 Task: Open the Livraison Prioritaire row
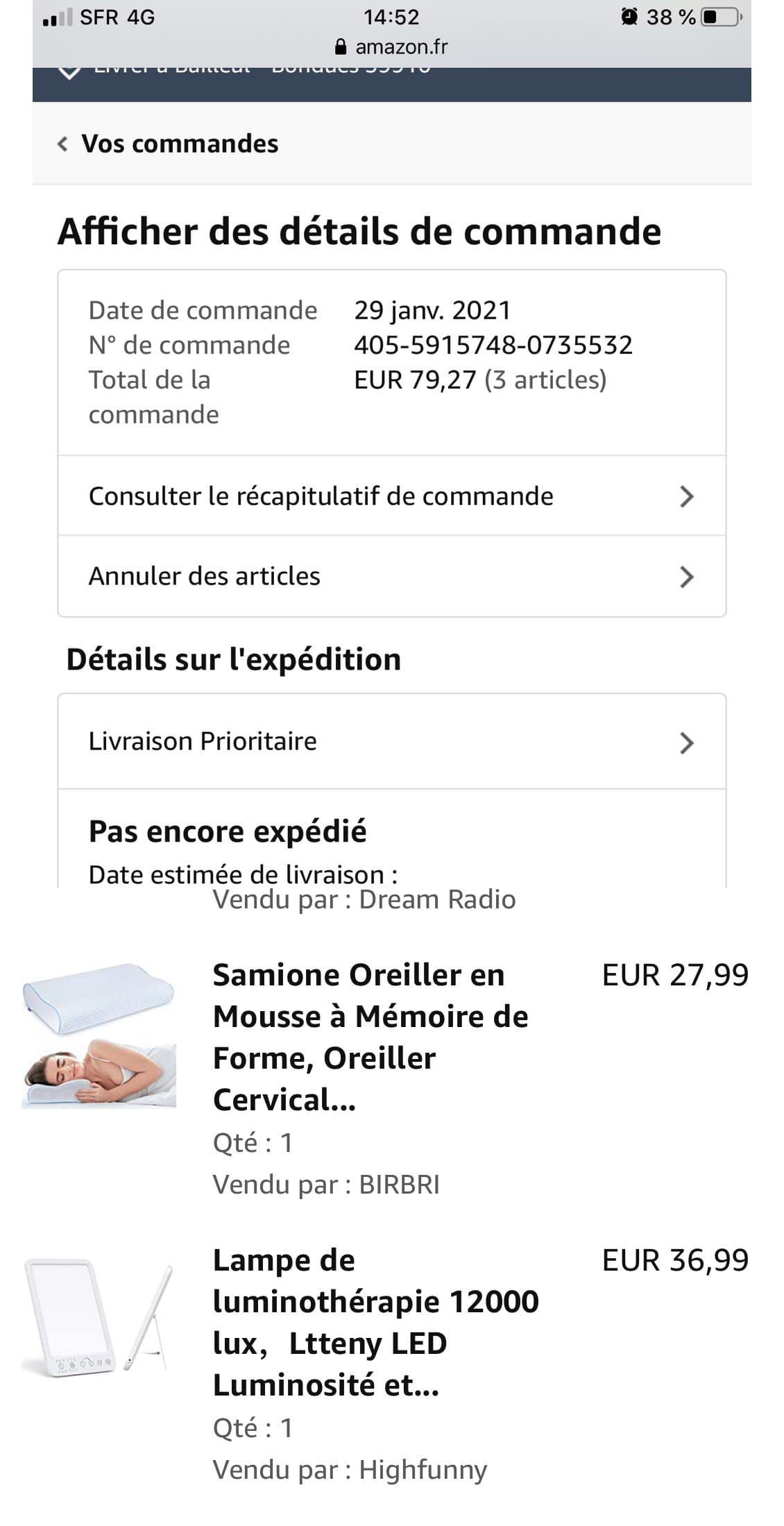391,742
